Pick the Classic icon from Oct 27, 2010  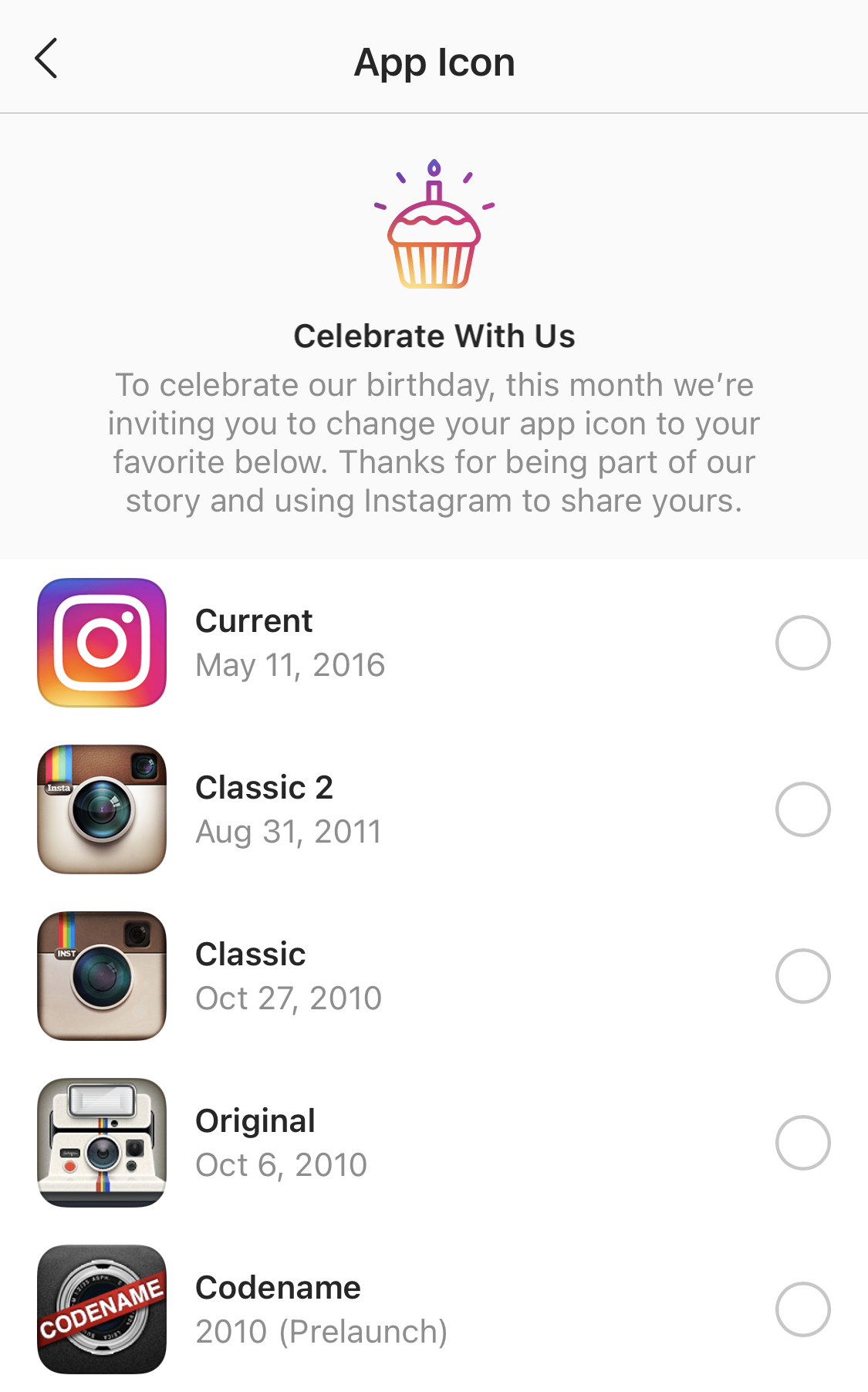click(802, 976)
